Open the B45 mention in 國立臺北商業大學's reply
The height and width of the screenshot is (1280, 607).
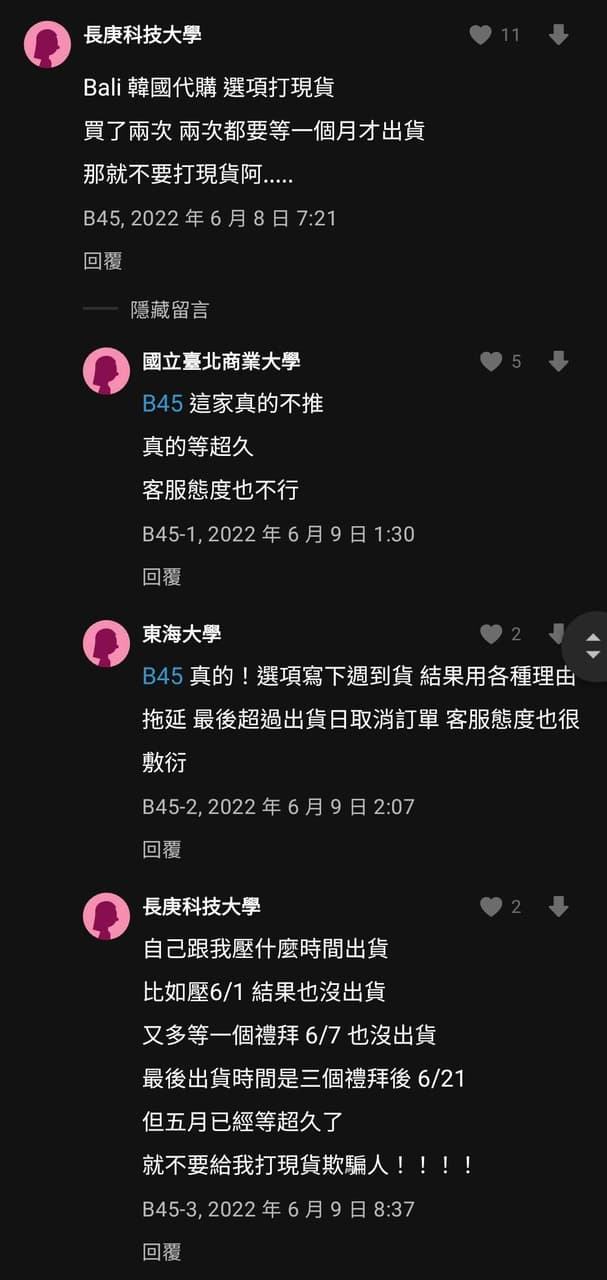click(163, 404)
